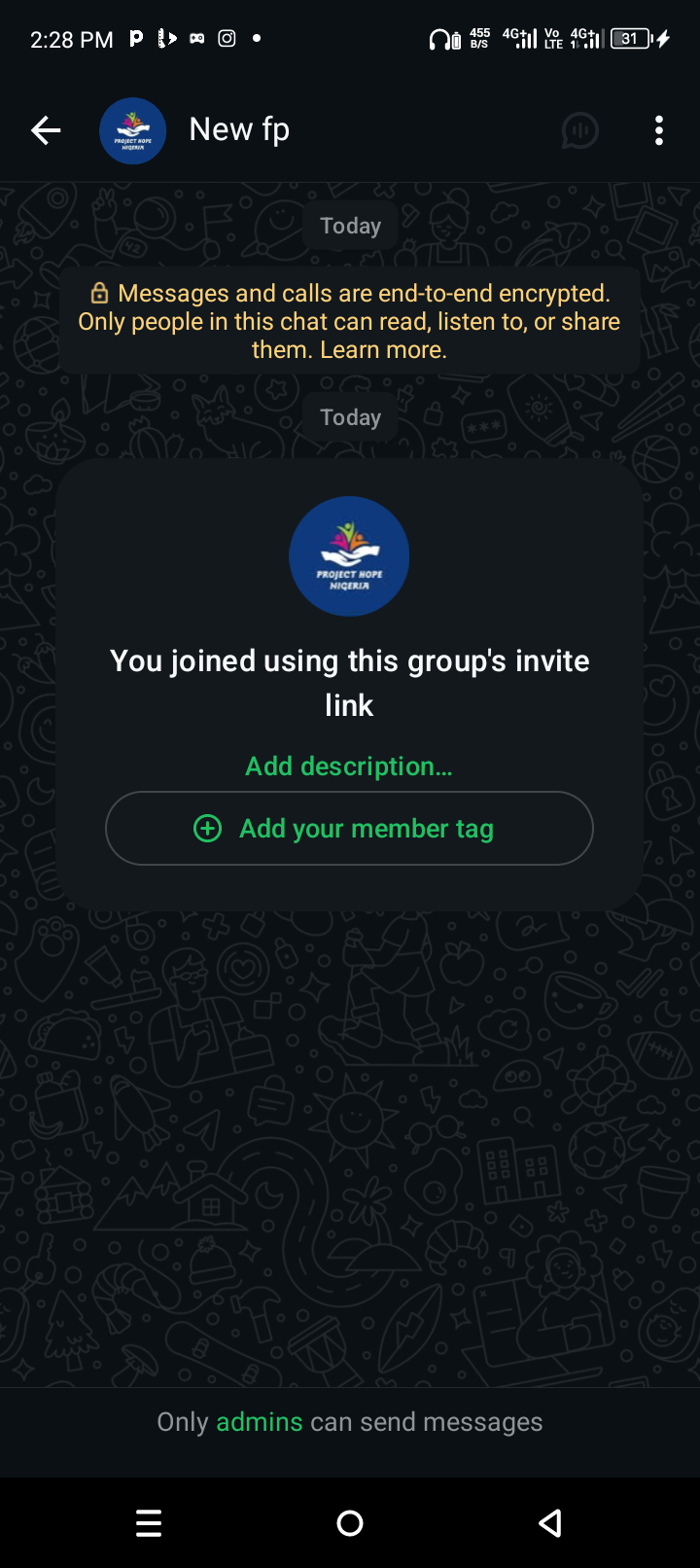
Task: Add your member tag
Action: [x=349, y=829]
